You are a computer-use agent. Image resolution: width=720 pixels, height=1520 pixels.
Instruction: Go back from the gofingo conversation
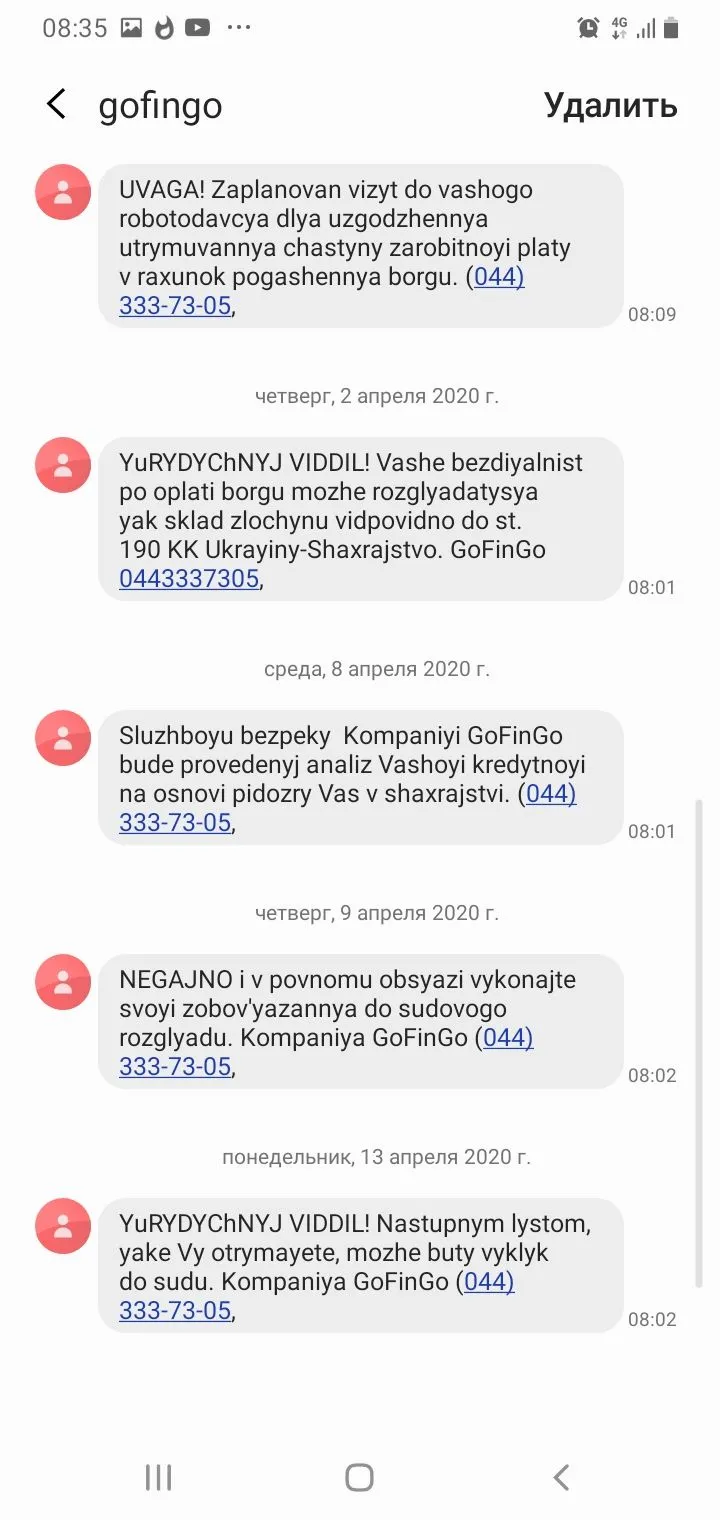pyautogui.click(x=57, y=104)
